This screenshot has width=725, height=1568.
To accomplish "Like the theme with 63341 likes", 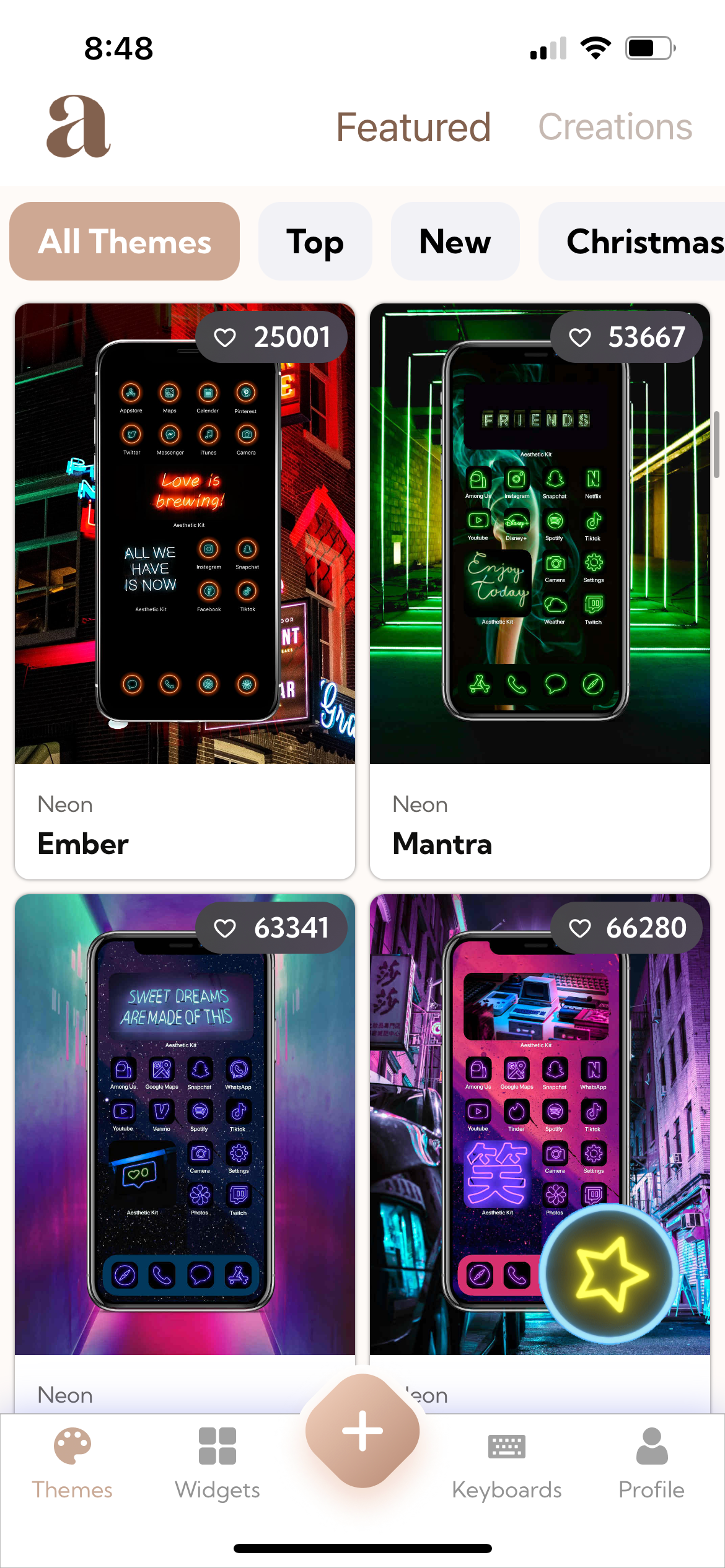I will (226, 928).
